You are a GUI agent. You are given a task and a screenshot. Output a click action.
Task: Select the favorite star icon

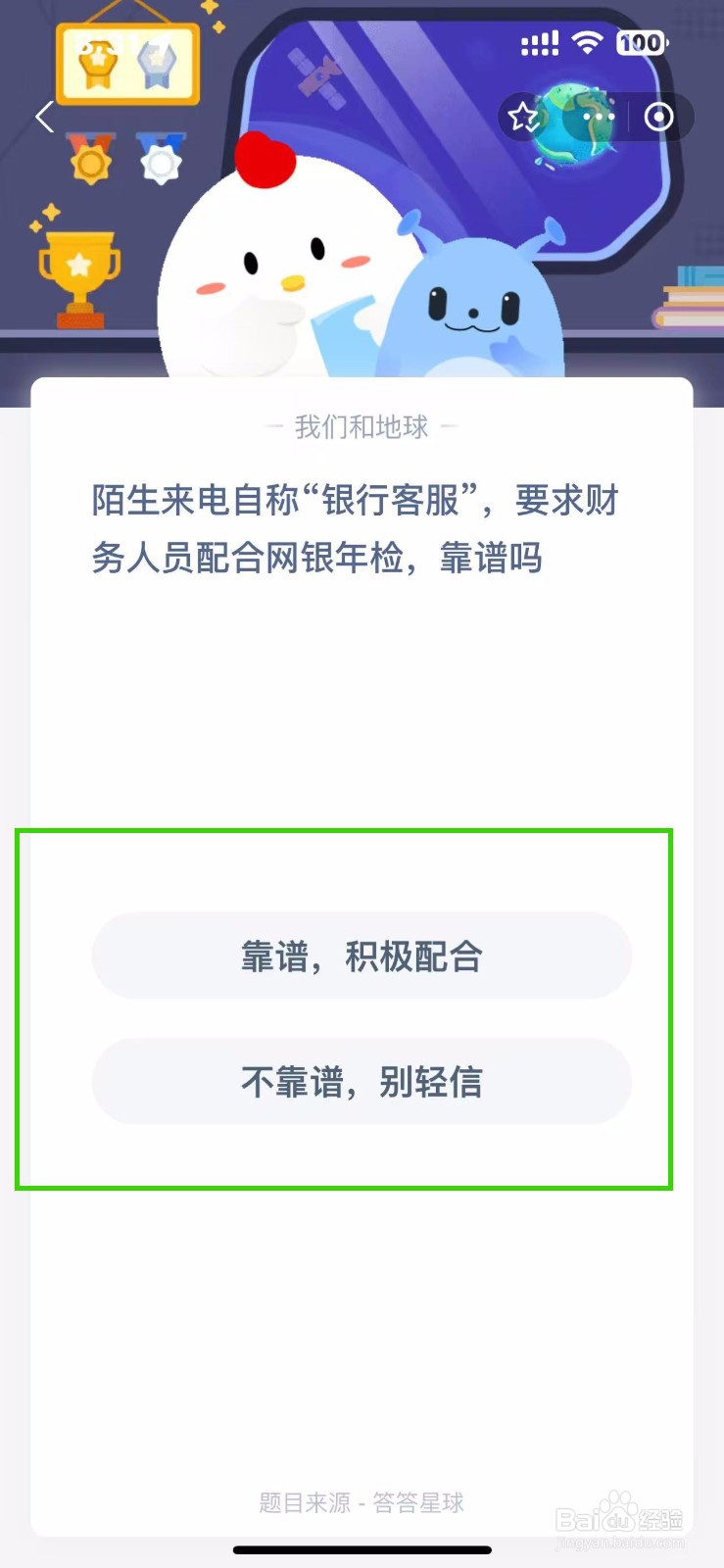525,117
